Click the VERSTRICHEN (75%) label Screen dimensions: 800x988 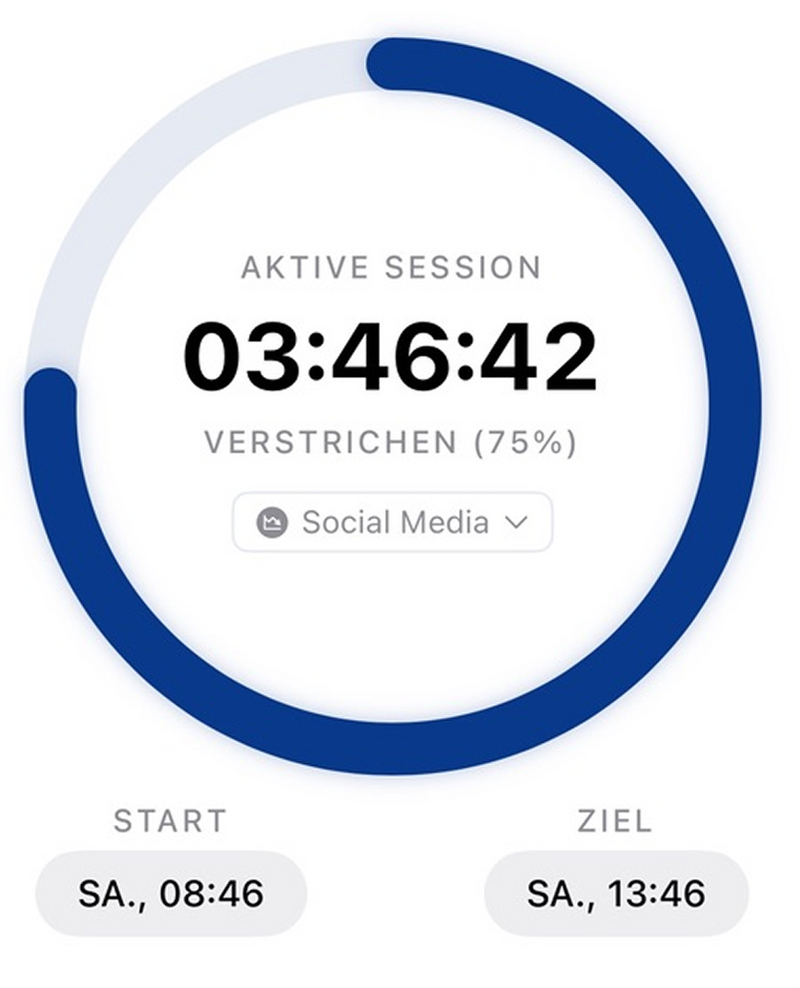(x=392, y=442)
